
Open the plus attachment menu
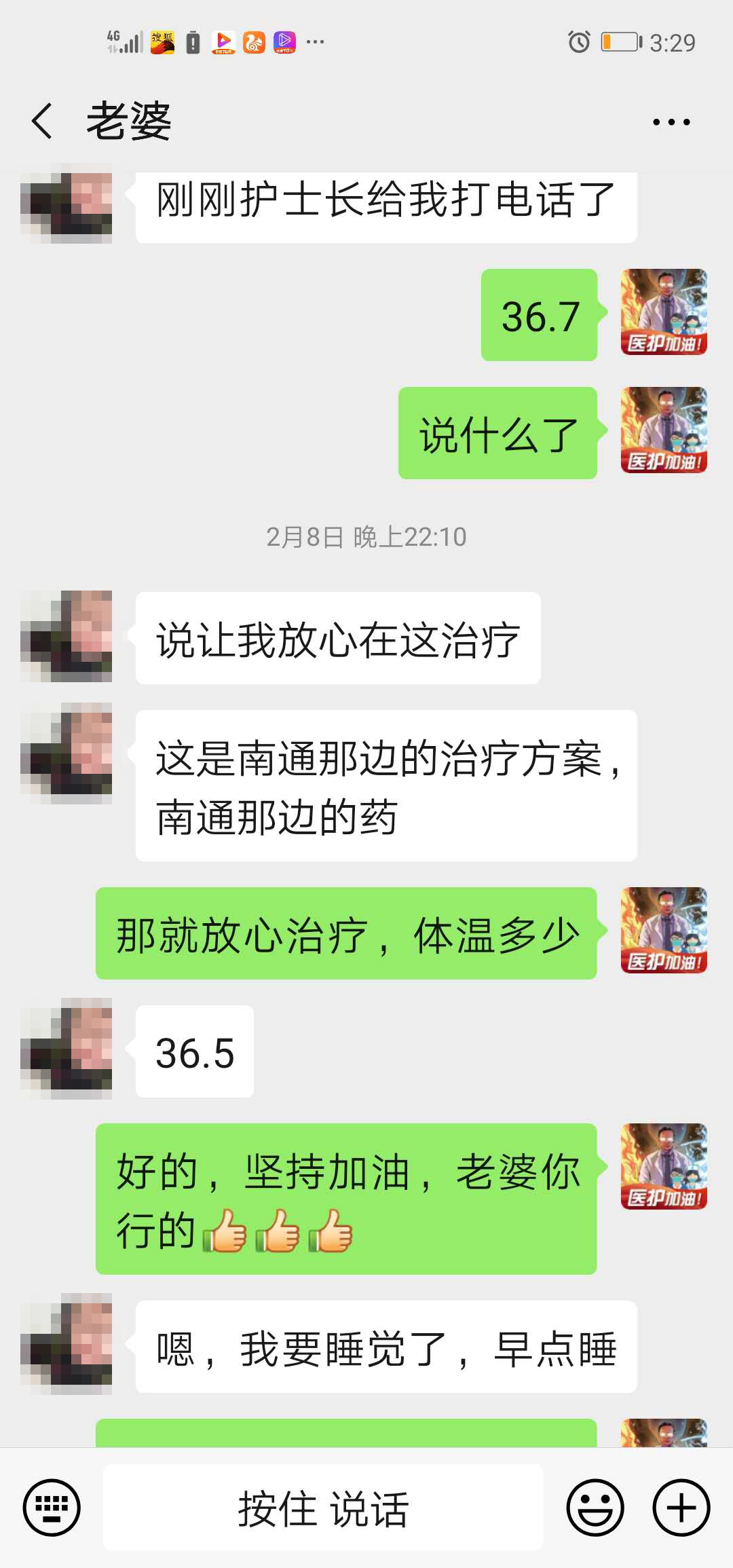681,1507
